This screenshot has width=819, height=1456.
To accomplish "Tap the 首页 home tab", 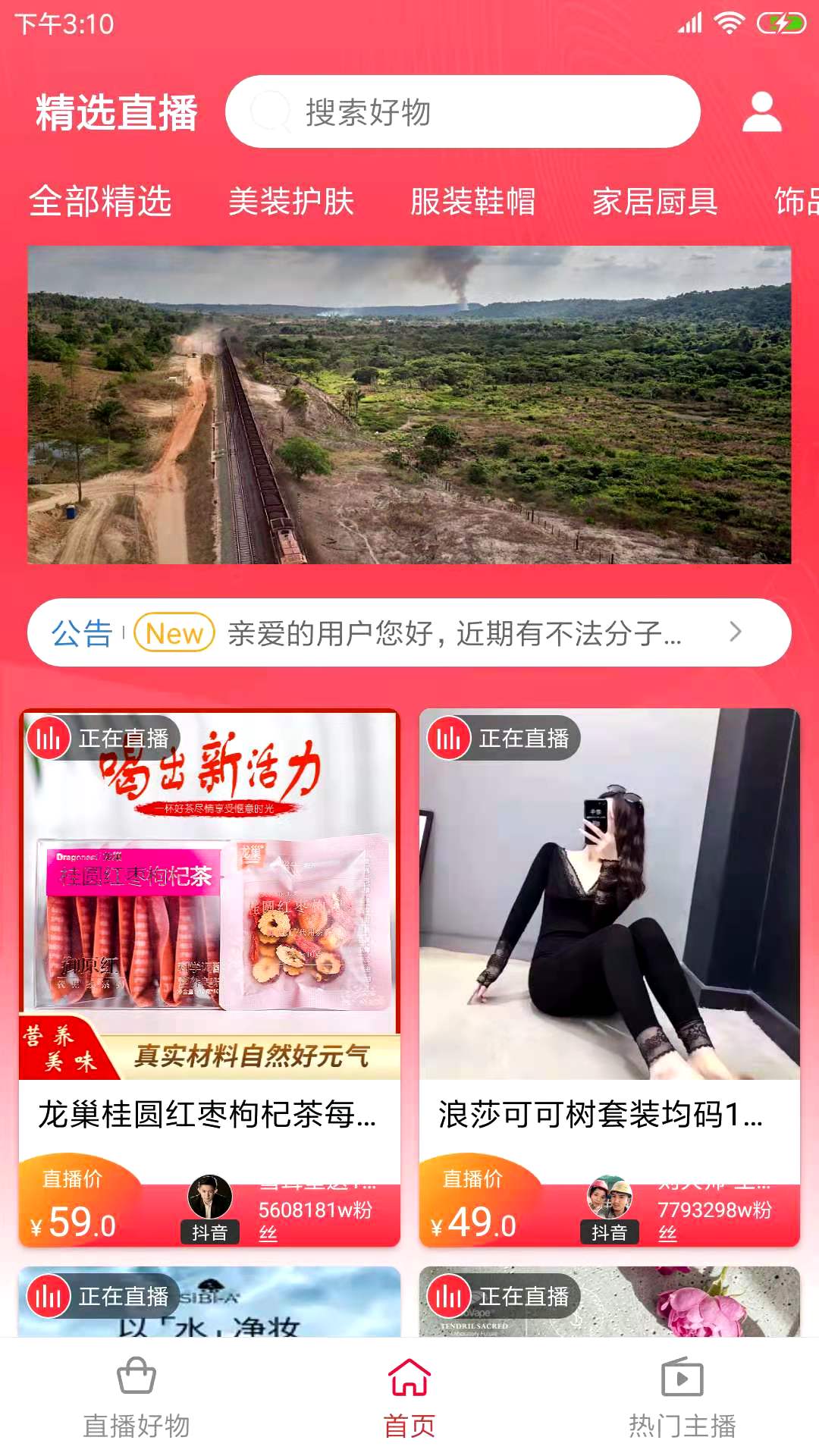I will (x=409, y=1397).
